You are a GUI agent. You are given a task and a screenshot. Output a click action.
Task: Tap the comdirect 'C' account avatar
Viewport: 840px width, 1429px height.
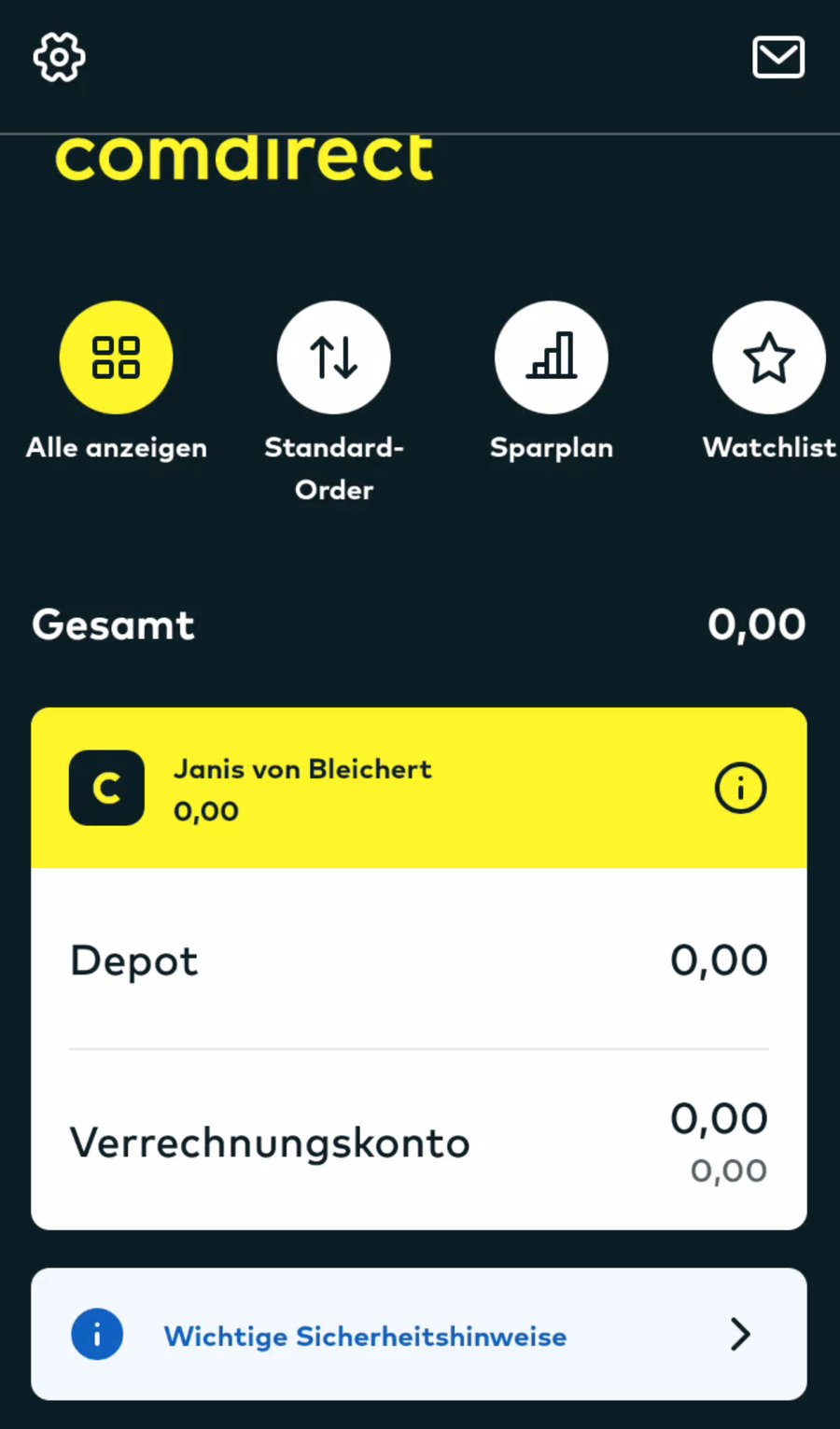106,787
